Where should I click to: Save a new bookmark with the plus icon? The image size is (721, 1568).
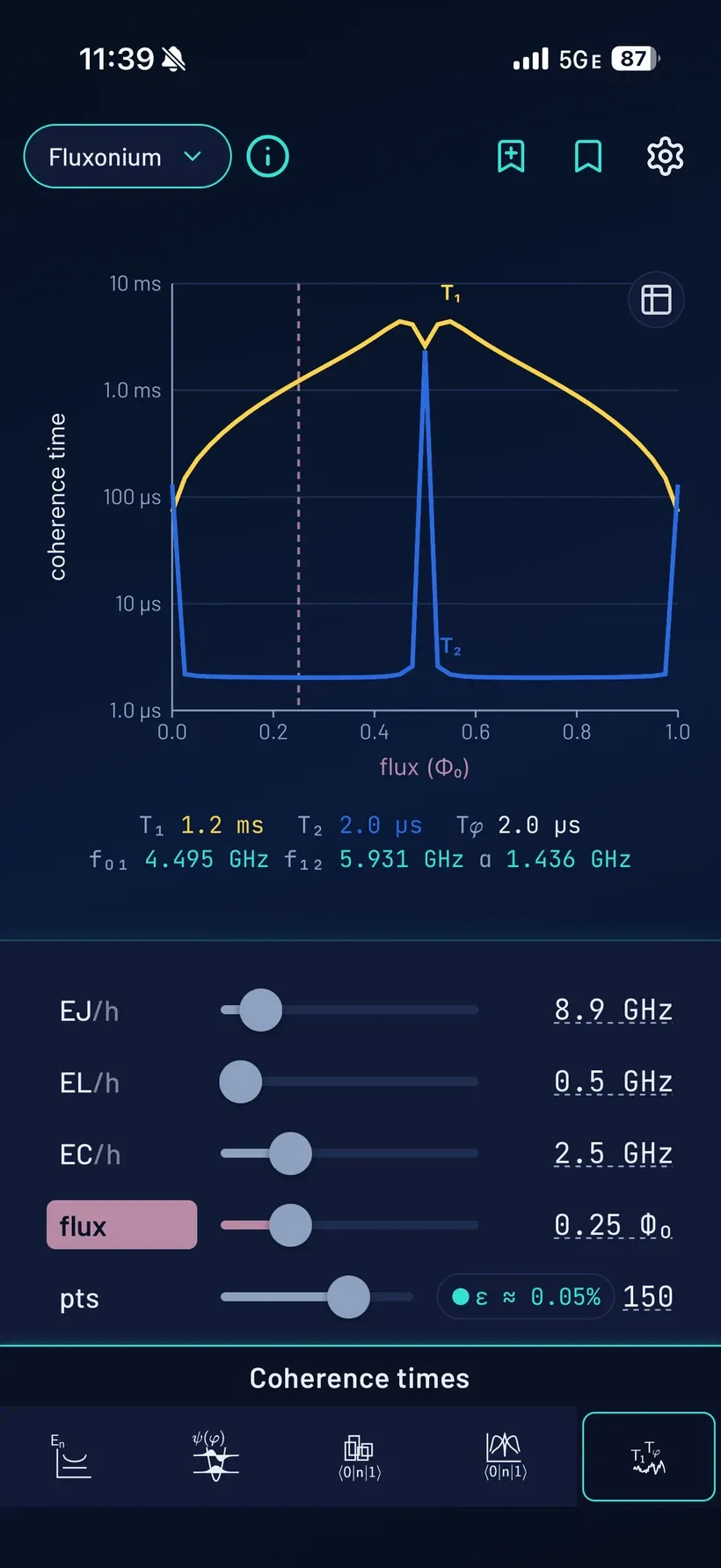[x=511, y=157]
